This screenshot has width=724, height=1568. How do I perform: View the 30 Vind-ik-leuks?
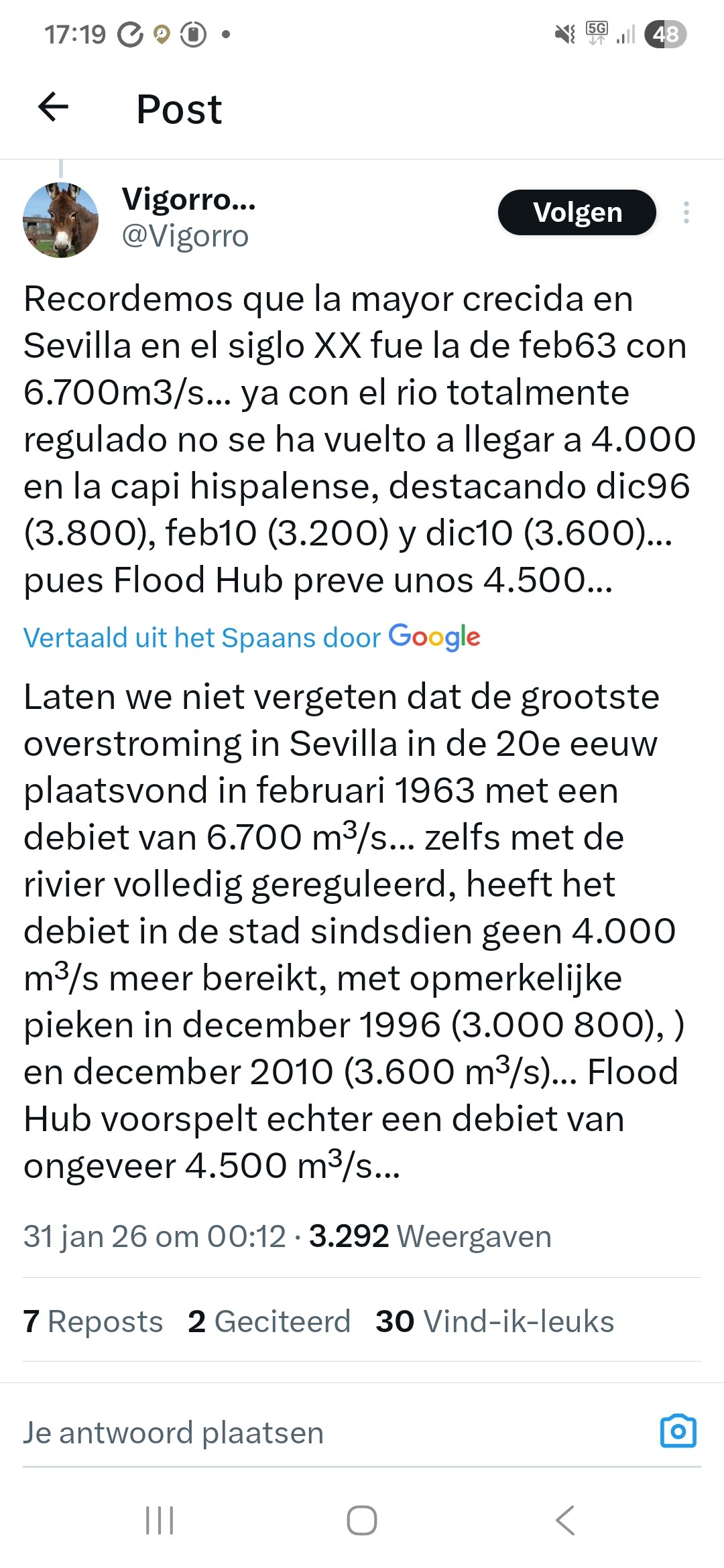point(495,1321)
